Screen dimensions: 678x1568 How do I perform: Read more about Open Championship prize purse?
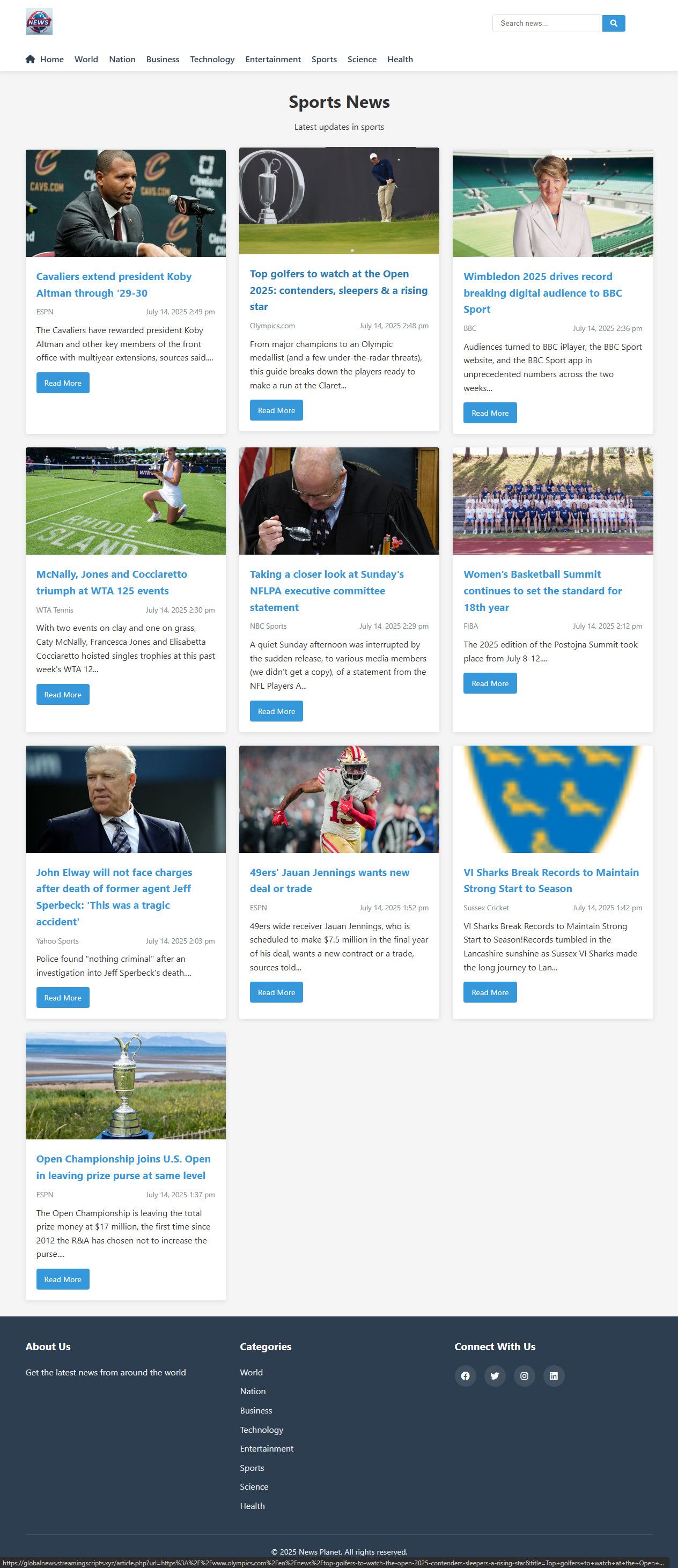63,1279
